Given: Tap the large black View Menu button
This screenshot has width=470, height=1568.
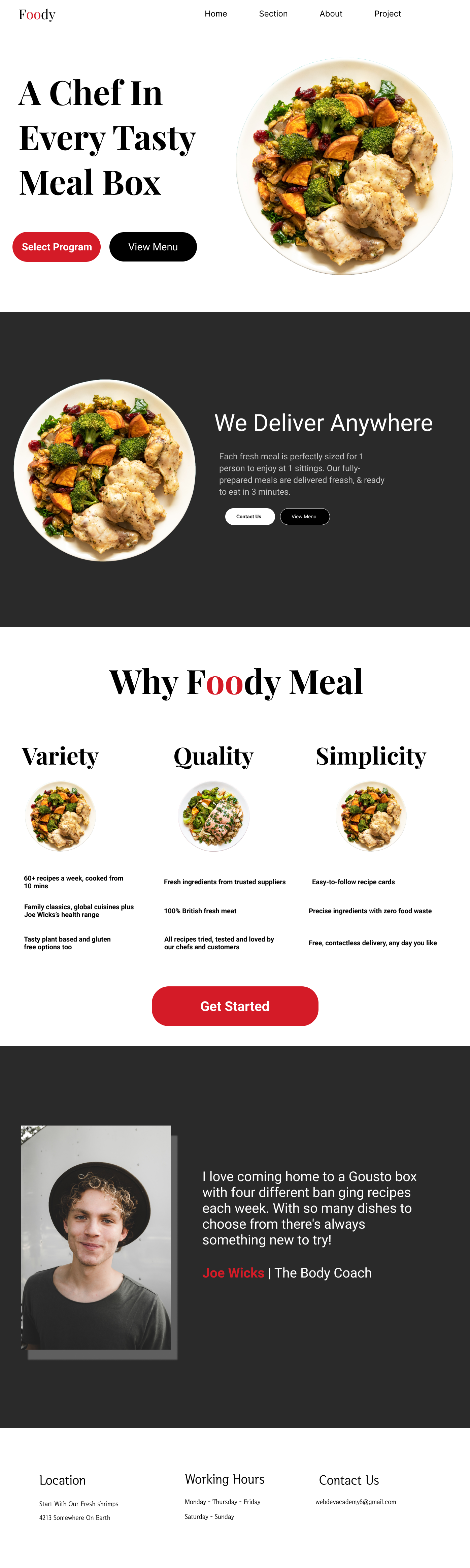Looking at the screenshot, I should coord(153,247).
